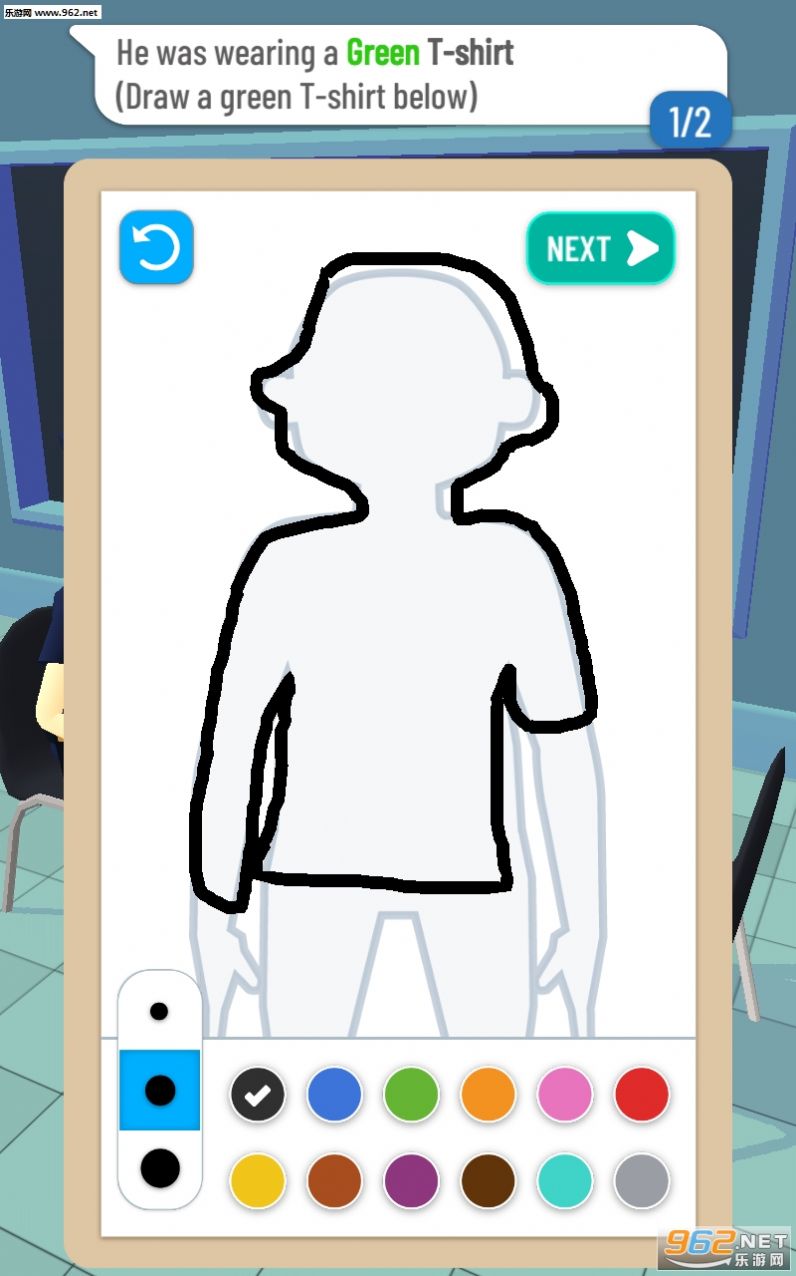Pick the yellow color swatch
Screen dimensions: 796x1276
tap(258, 1181)
